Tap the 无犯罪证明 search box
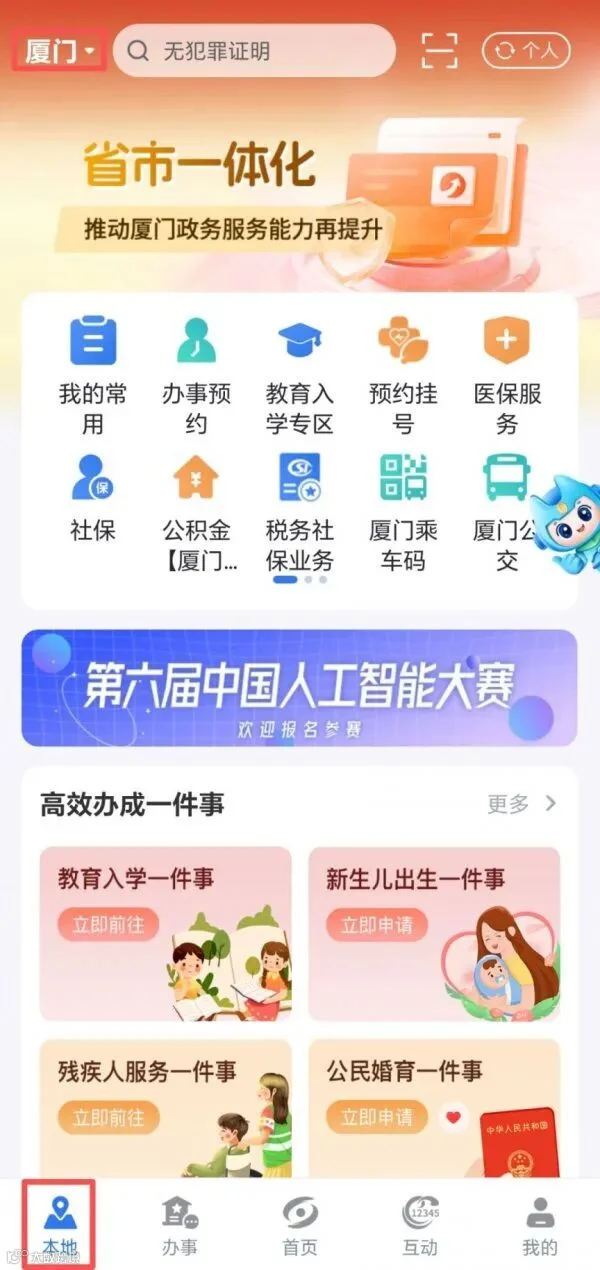This screenshot has height=1270, width=600. (x=255, y=51)
